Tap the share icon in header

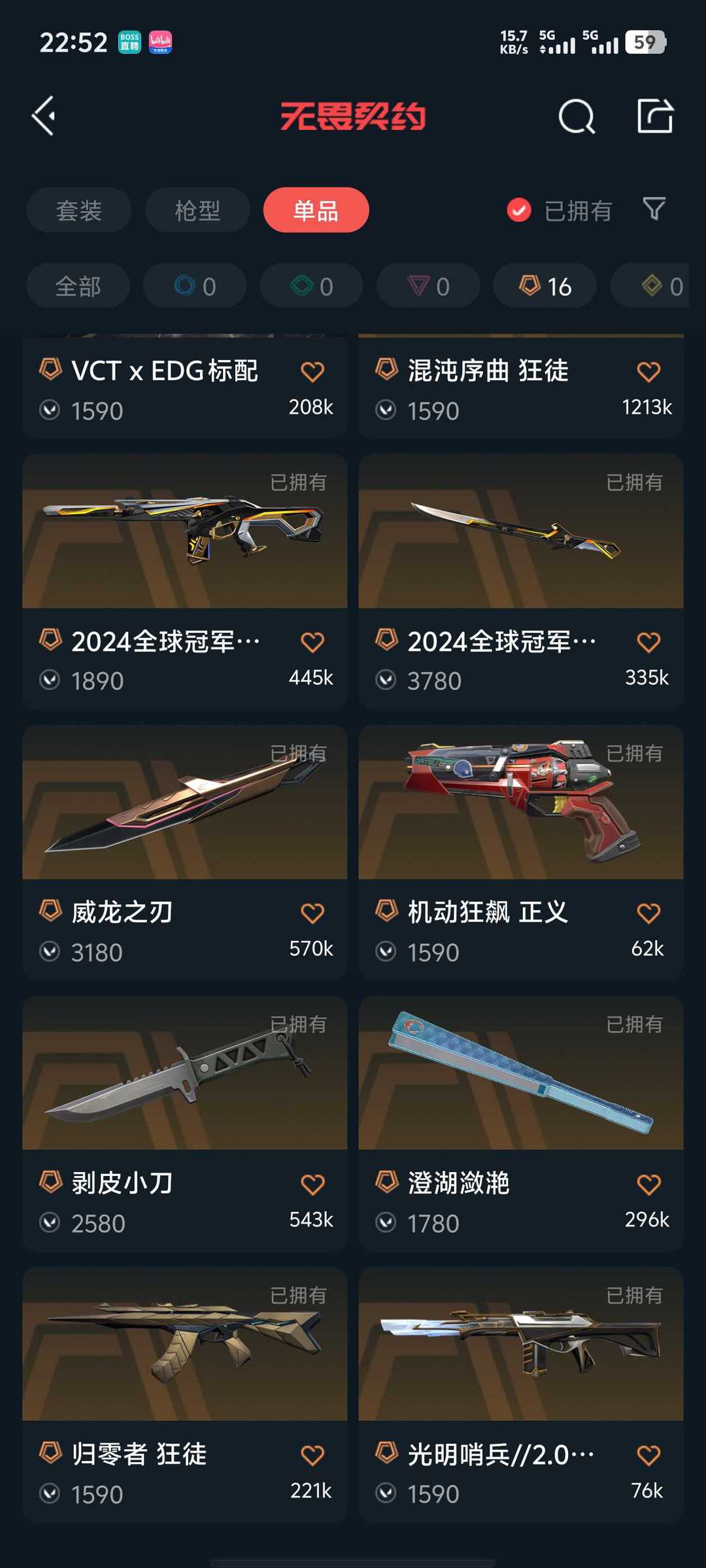[x=655, y=116]
